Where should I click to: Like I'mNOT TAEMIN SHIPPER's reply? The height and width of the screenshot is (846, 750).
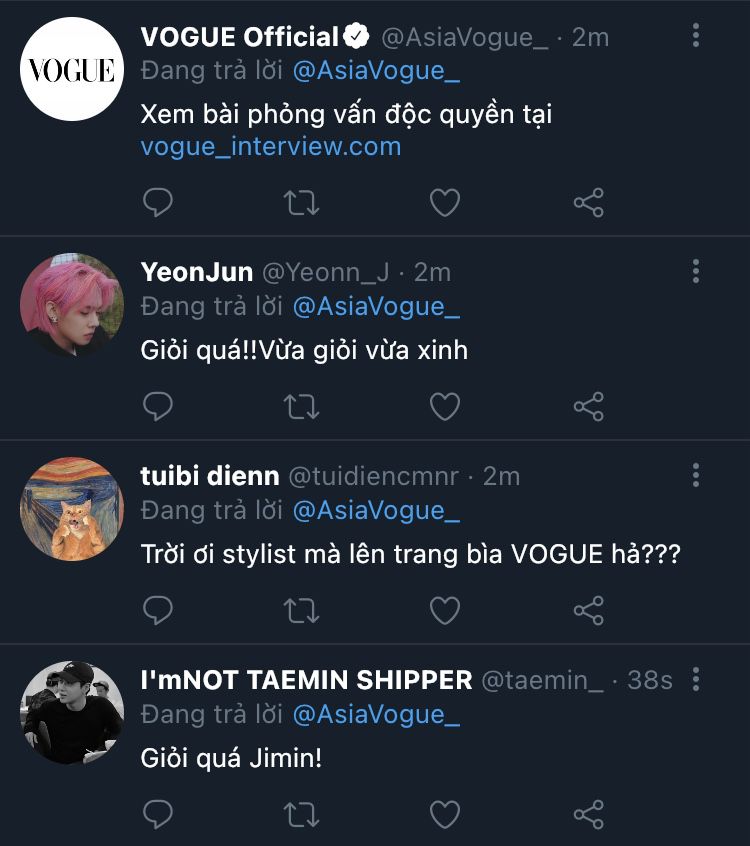(x=444, y=813)
